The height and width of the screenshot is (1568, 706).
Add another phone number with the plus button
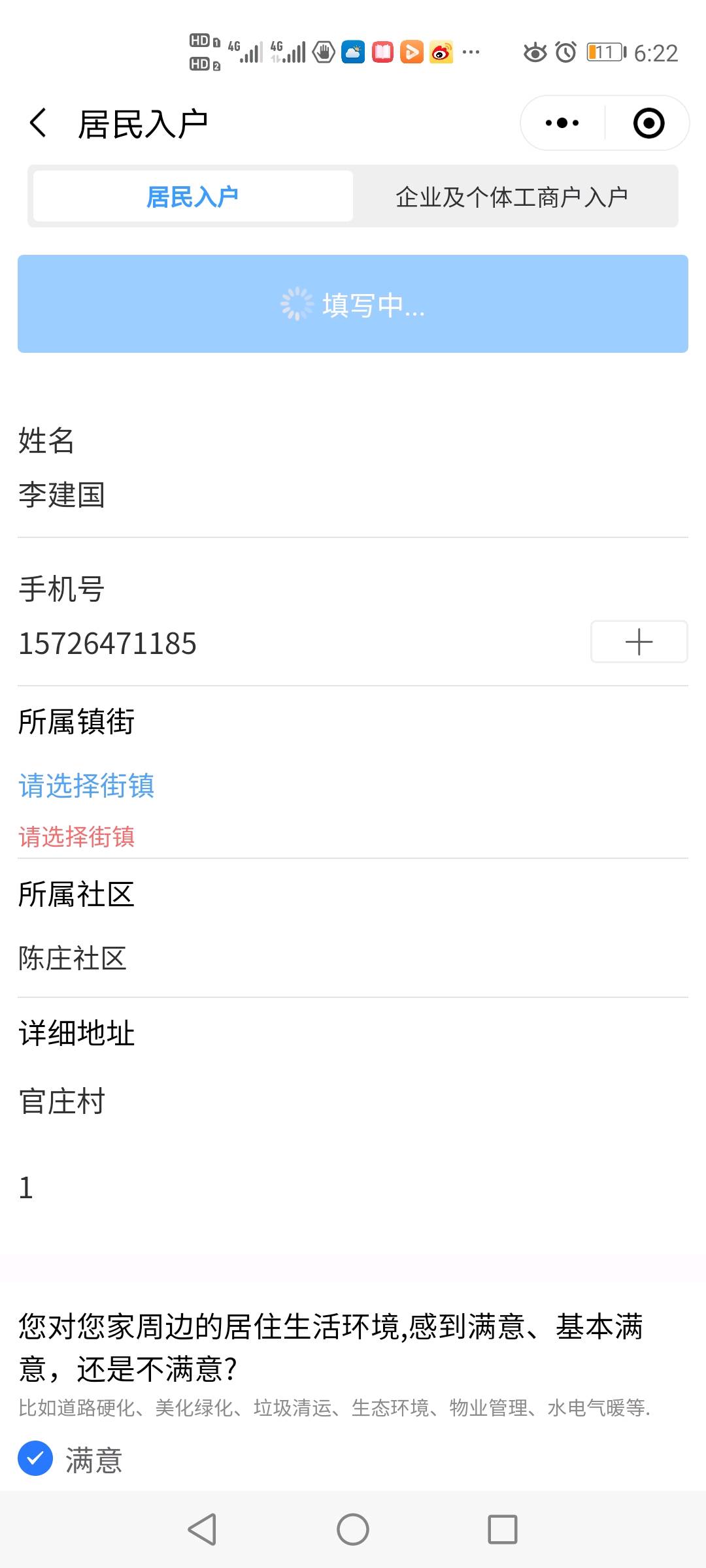(x=639, y=642)
